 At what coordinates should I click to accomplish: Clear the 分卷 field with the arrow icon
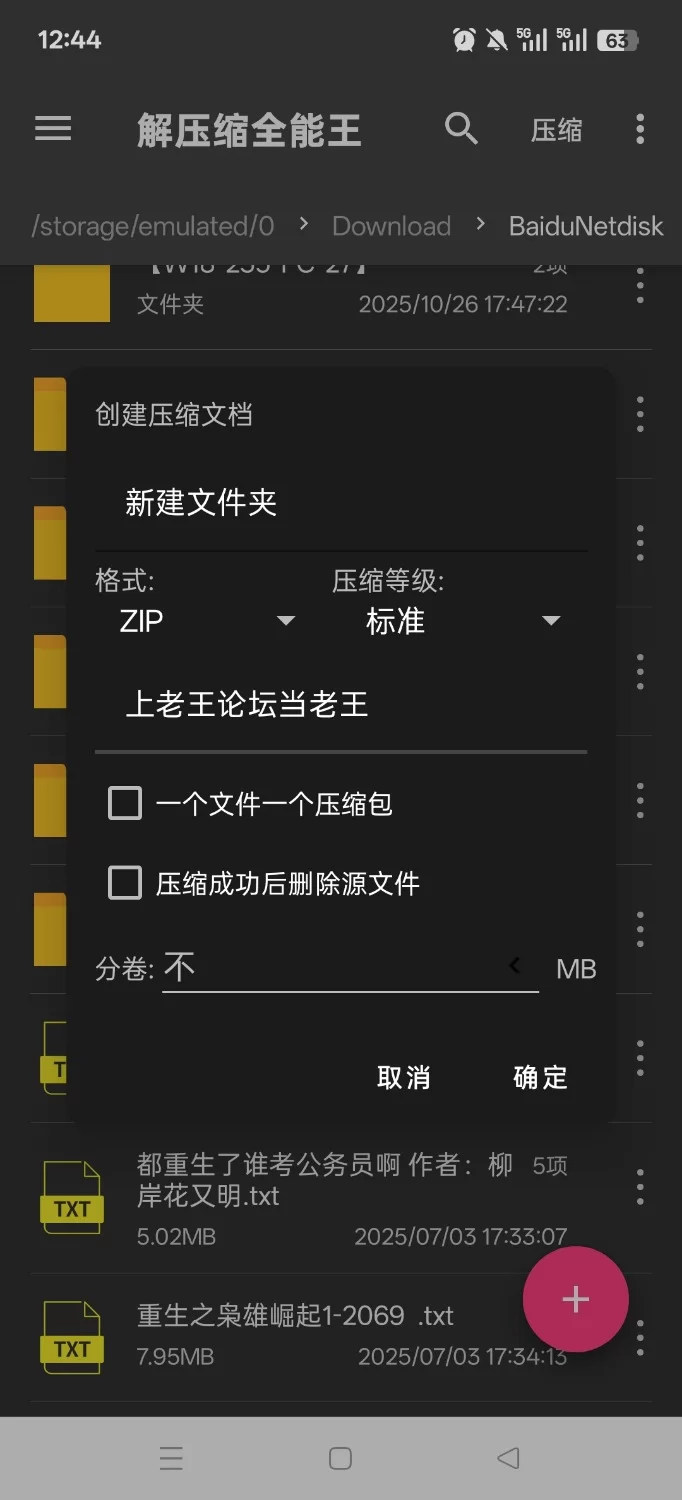[515, 966]
